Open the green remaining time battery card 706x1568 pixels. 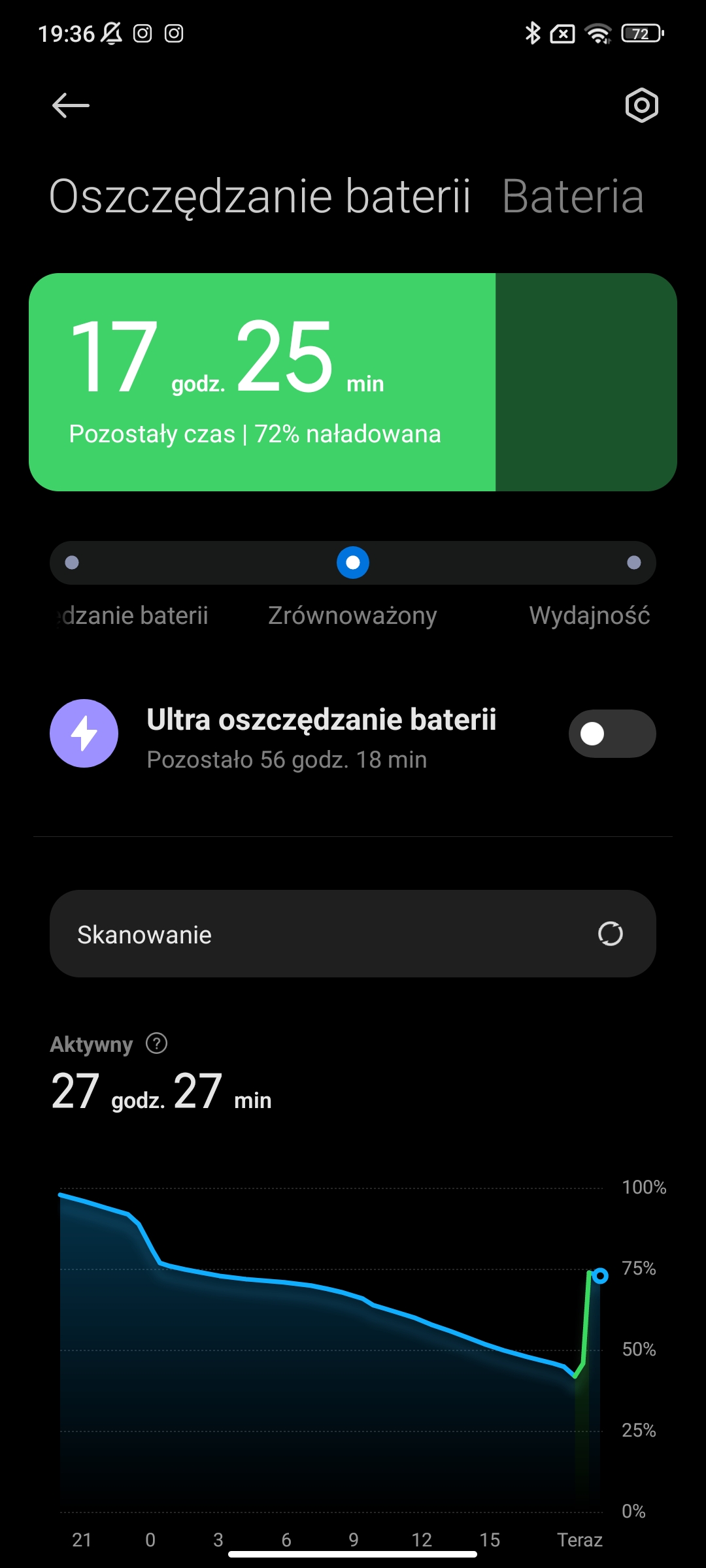353,382
